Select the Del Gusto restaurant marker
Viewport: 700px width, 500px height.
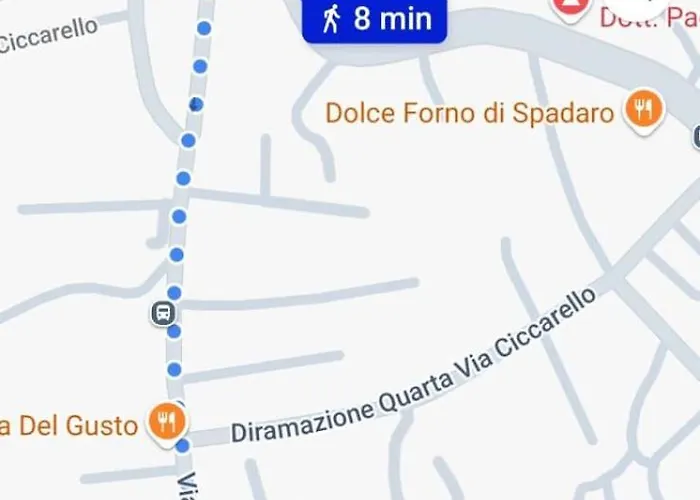point(165,422)
